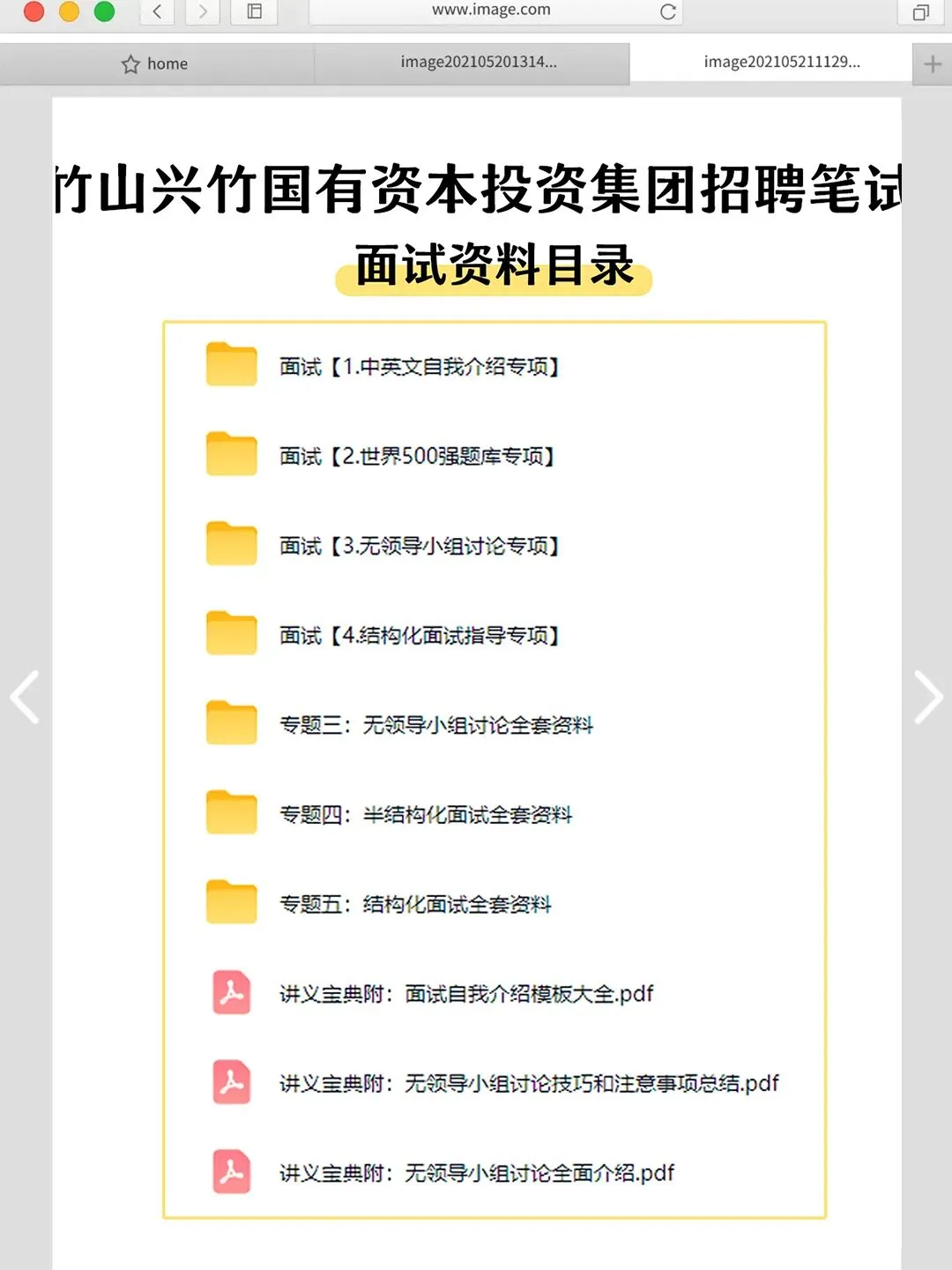The height and width of the screenshot is (1270, 952).
Task: Toggle the sidebar panel button
Action: 254,11
